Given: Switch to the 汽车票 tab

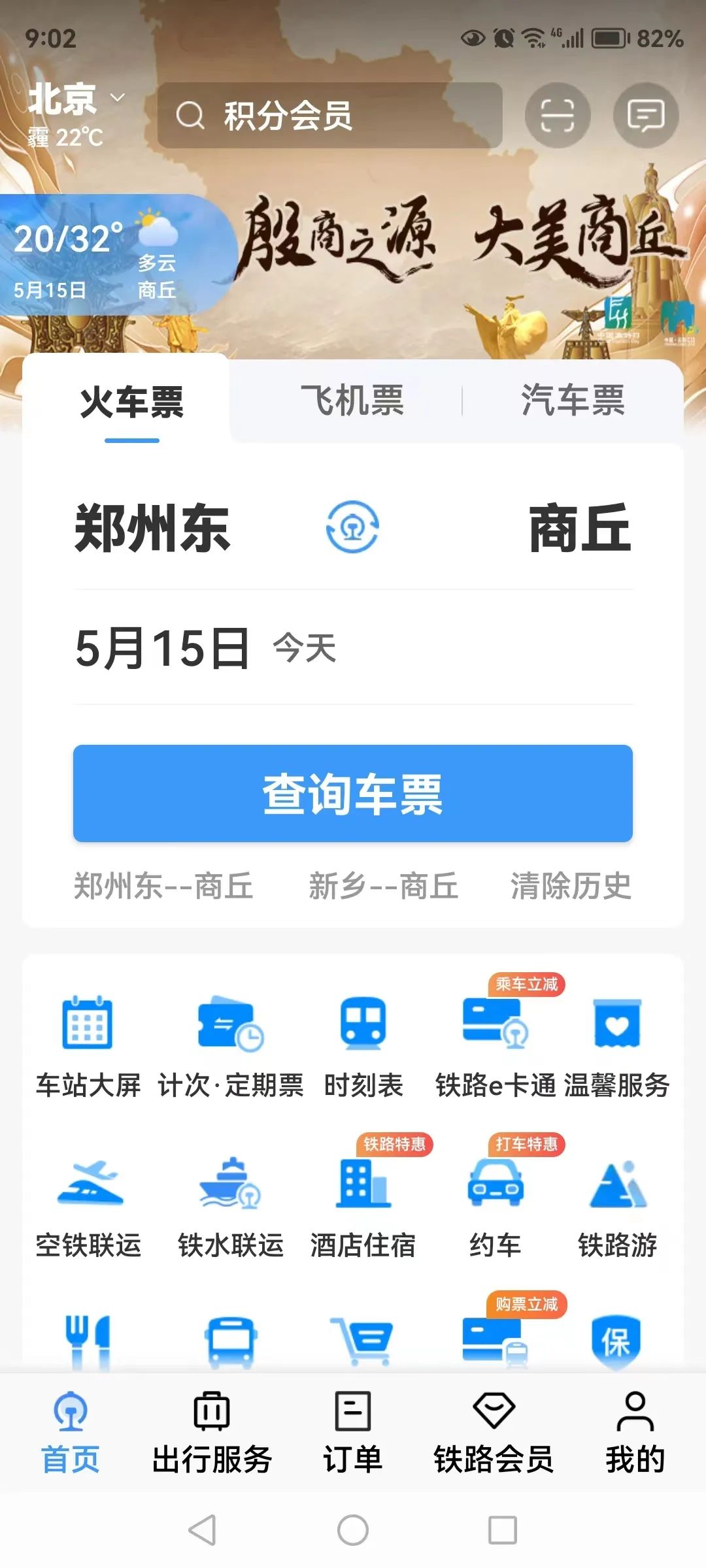Looking at the screenshot, I should click(x=573, y=400).
